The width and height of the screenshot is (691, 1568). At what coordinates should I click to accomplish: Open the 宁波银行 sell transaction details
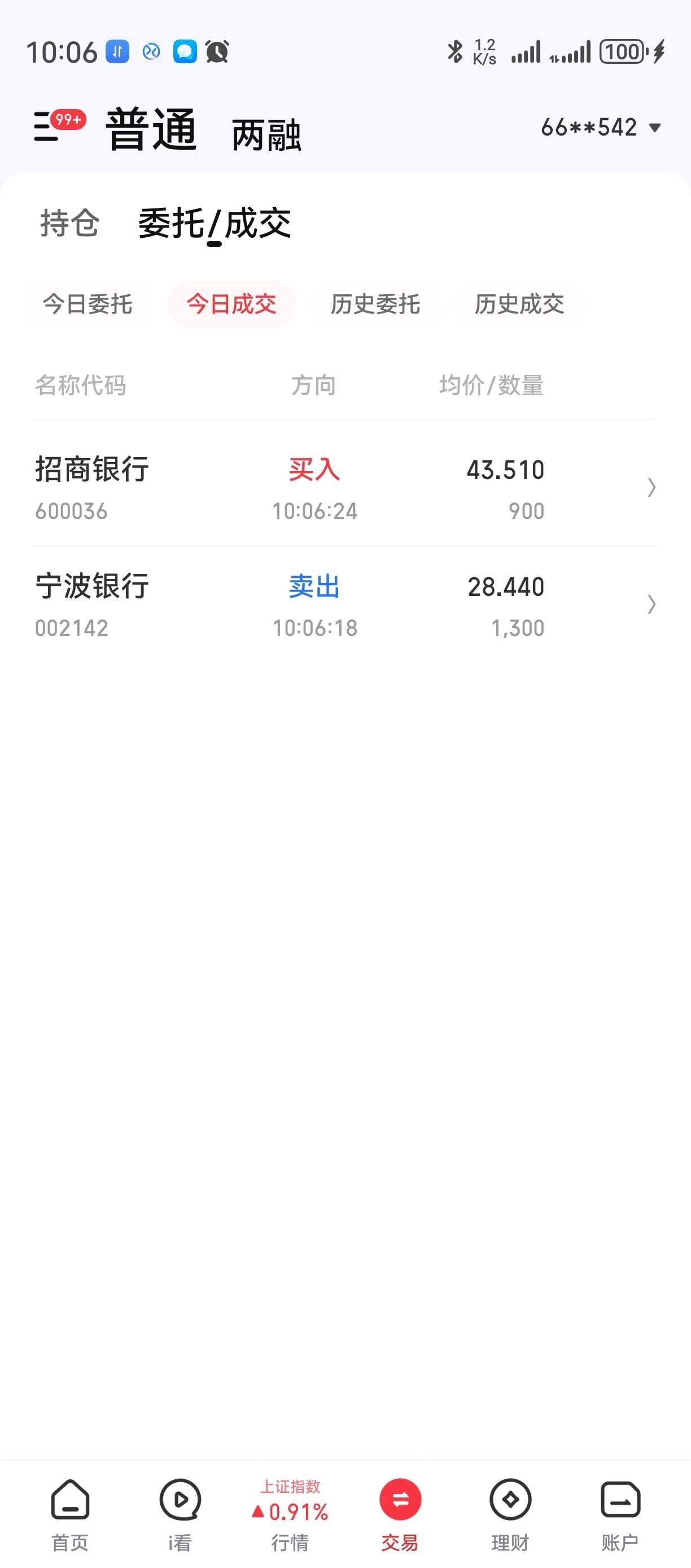point(345,604)
